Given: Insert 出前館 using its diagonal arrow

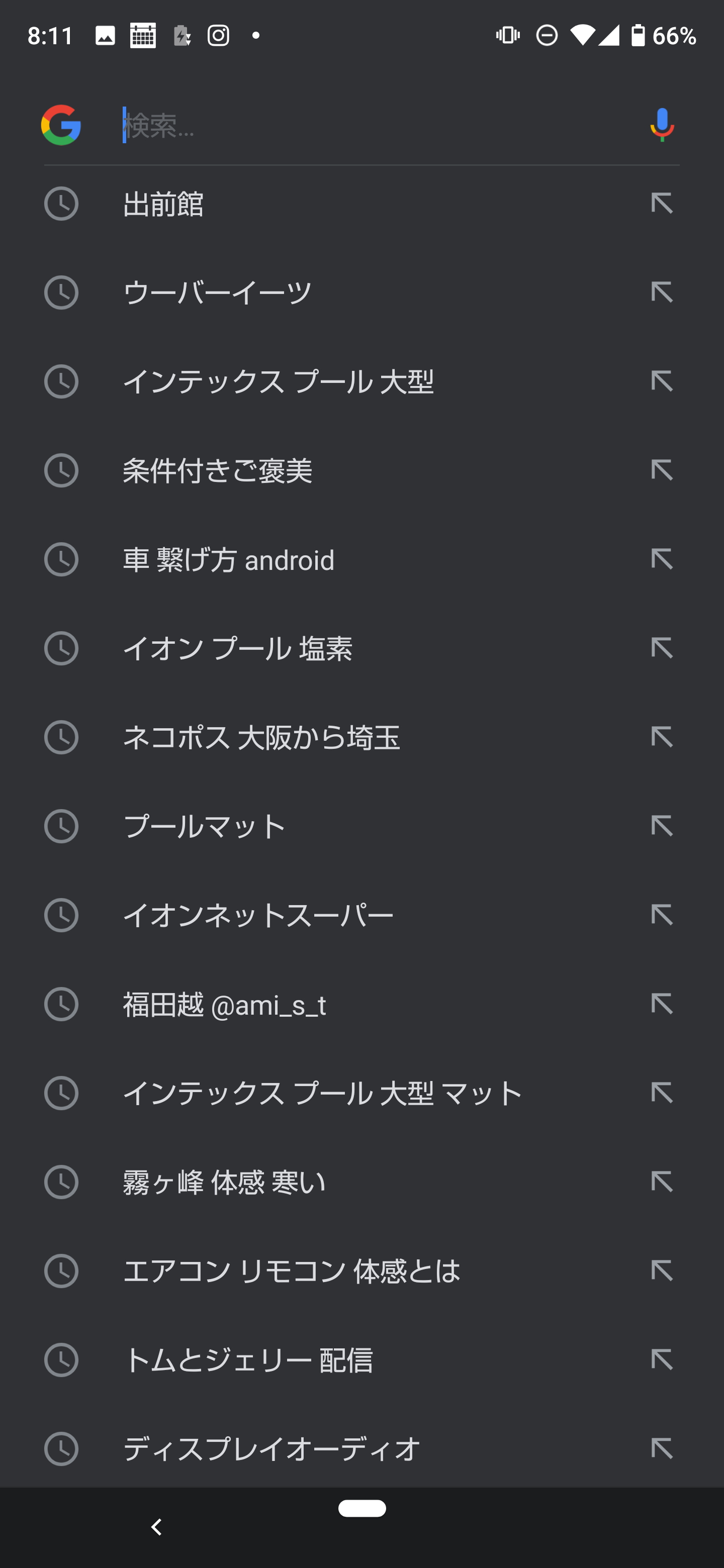Looking at the screenshot, I should (663, 205).
